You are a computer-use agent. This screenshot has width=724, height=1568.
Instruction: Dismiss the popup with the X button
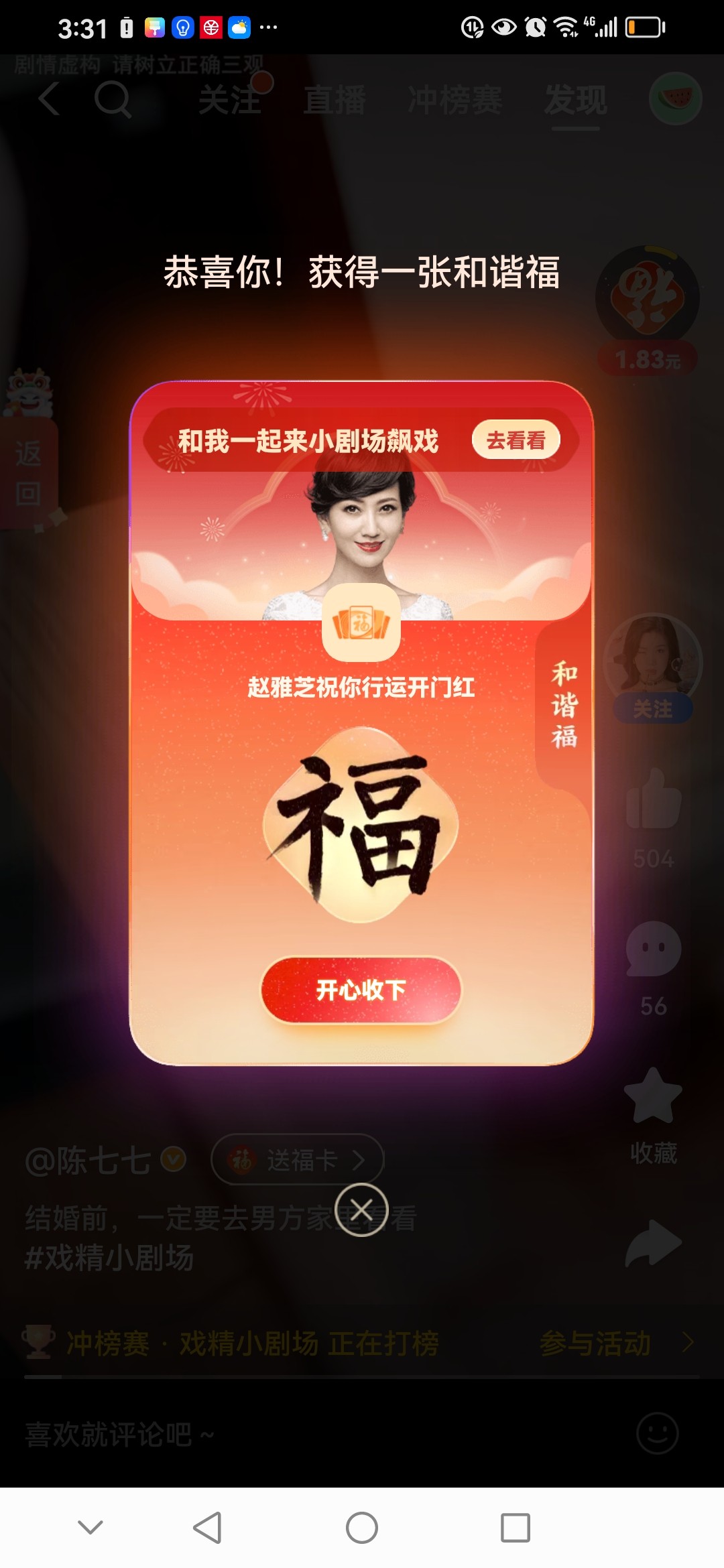361,1210
